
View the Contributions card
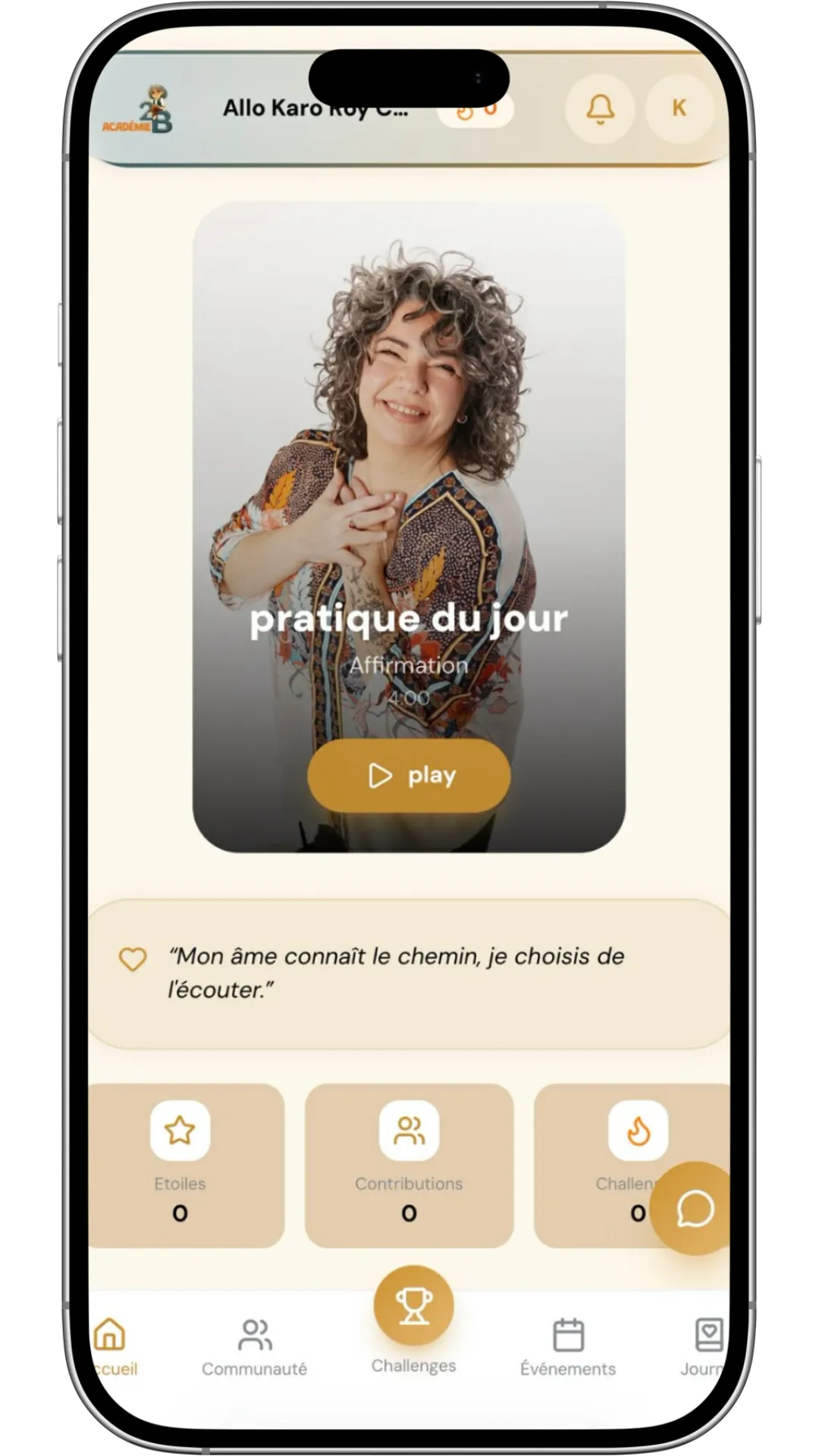coord(409,1165)
